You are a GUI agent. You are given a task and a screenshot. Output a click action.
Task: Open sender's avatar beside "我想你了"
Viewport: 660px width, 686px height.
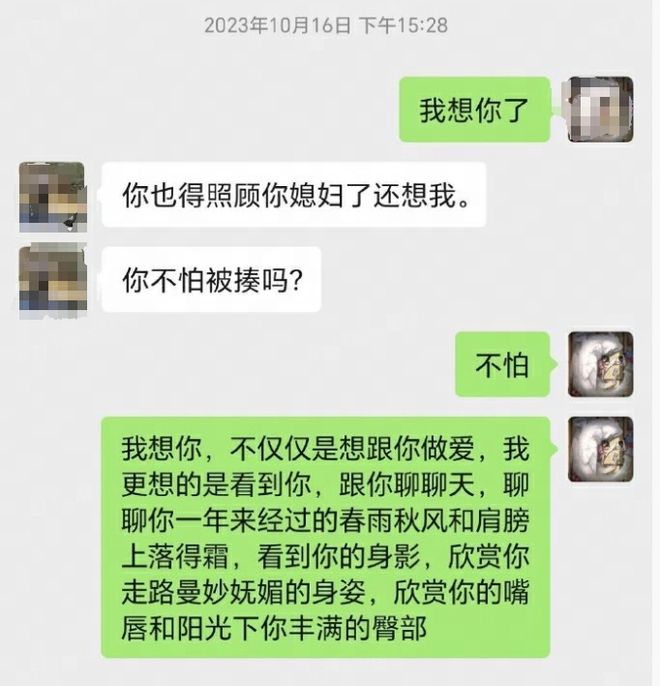click(600, 109)
